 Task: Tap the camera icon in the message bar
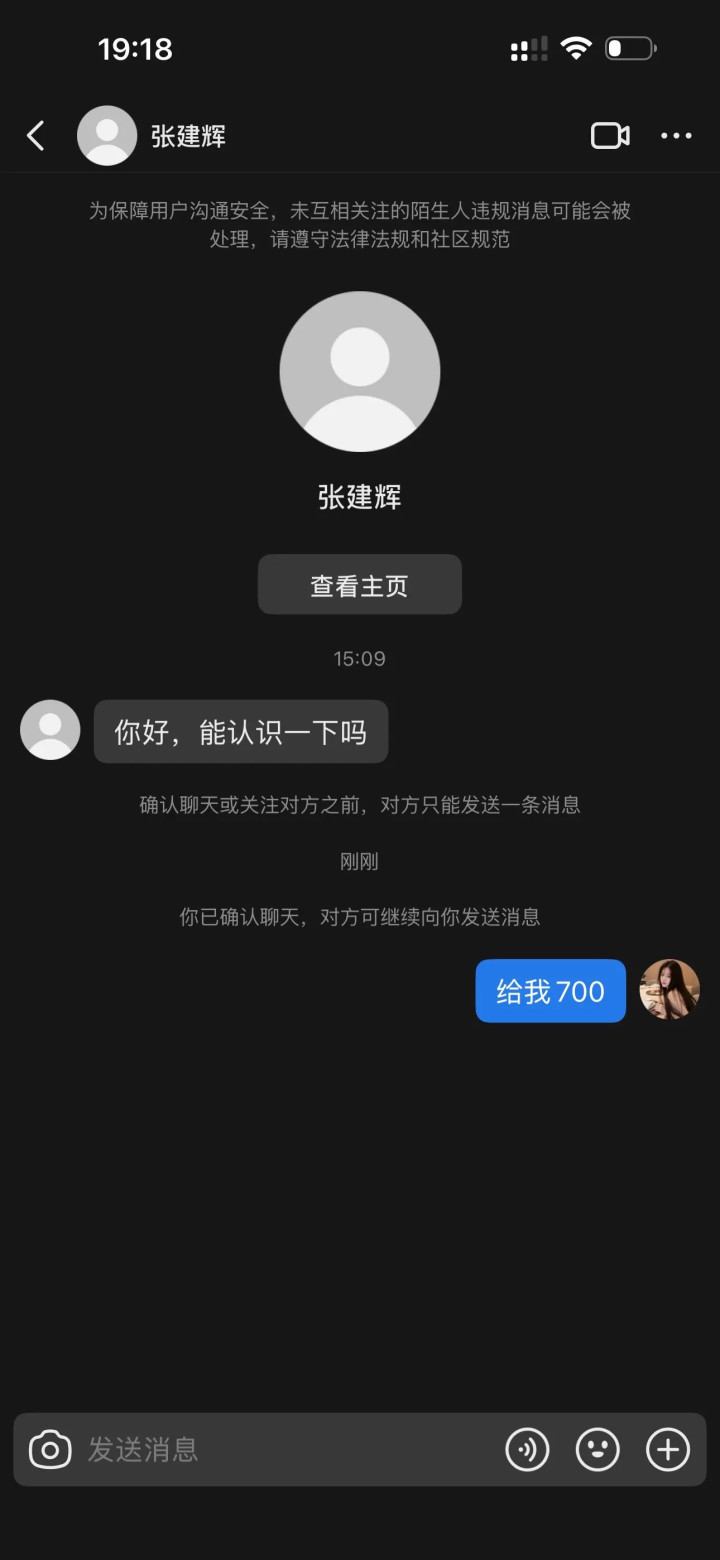click(x=50, y=1449)
